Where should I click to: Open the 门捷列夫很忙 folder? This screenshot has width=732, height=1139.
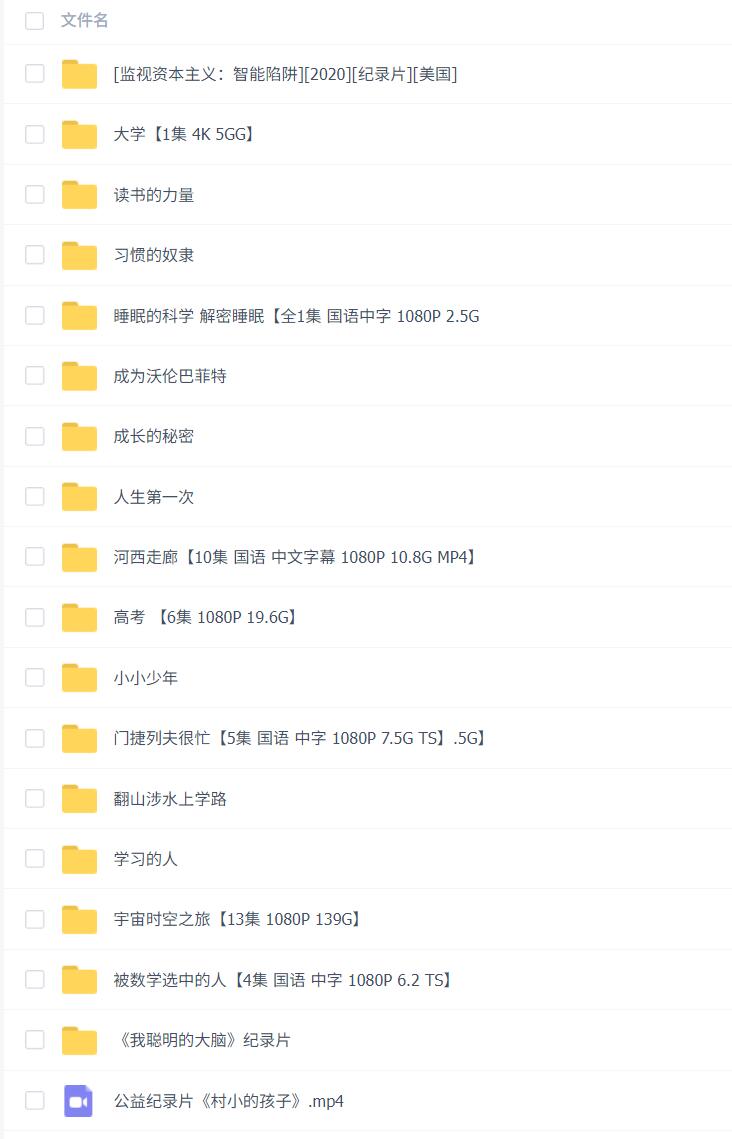[x=299, y=738]
